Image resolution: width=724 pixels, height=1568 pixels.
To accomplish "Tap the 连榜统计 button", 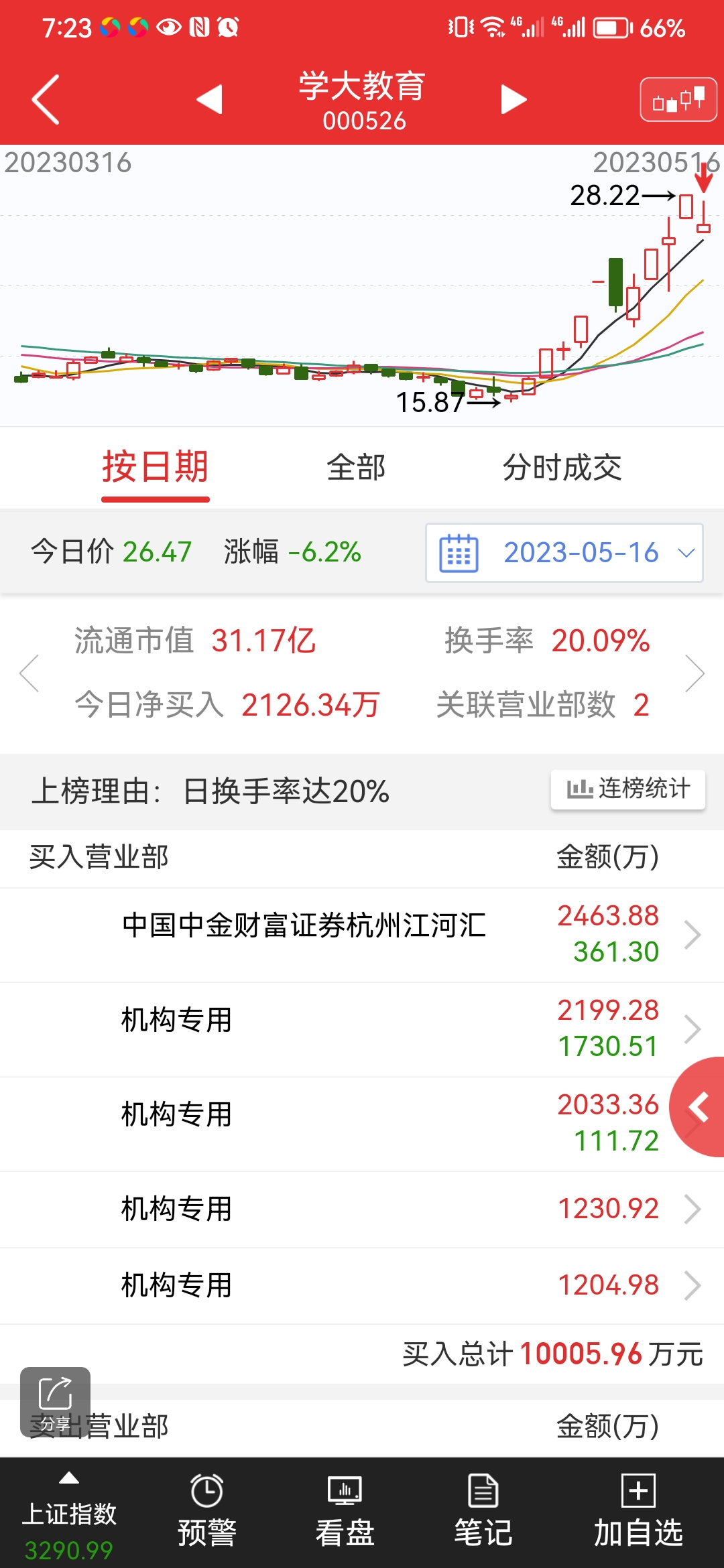I will (x=628, y=789).
